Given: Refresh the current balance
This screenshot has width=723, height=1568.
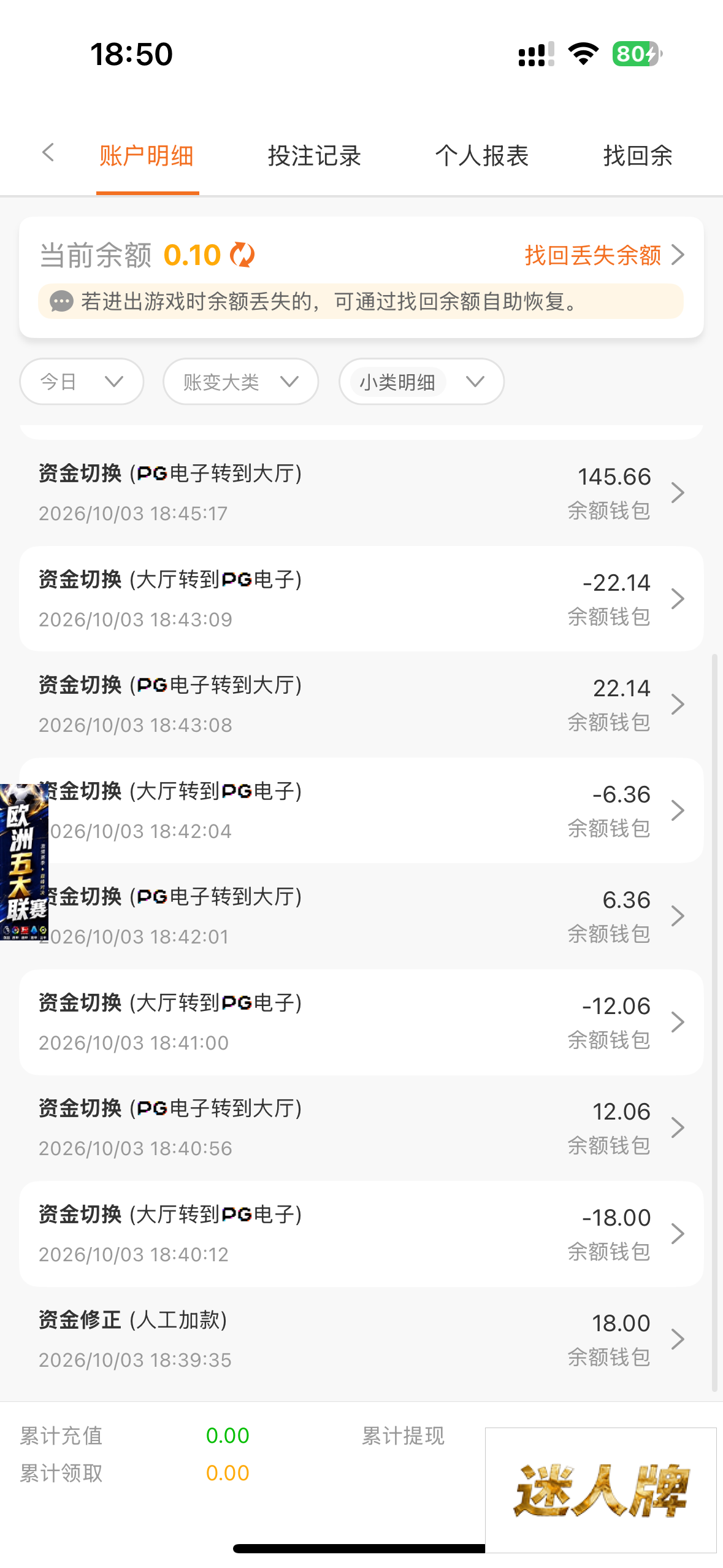Looking at the screenshot, I should 242,255.
